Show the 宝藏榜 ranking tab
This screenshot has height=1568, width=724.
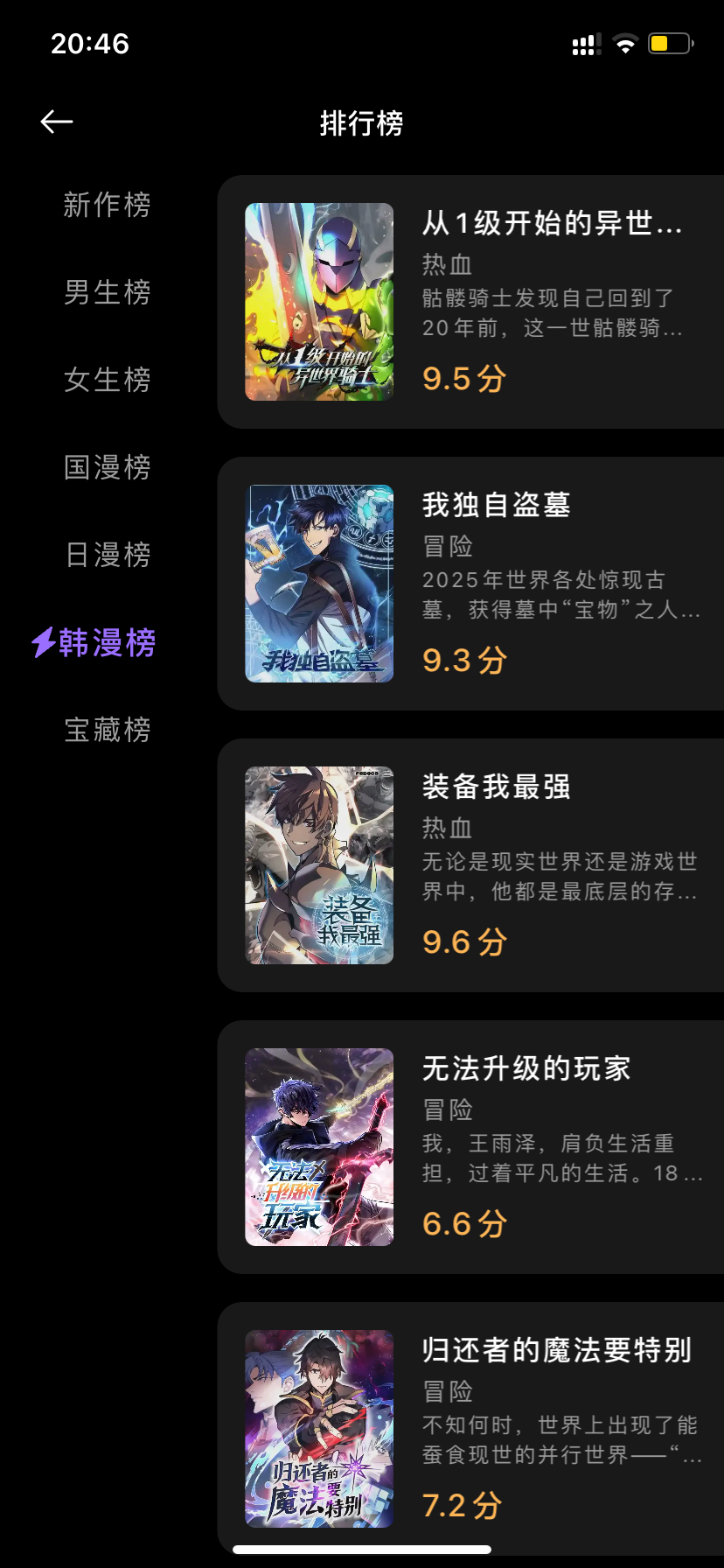107,730
